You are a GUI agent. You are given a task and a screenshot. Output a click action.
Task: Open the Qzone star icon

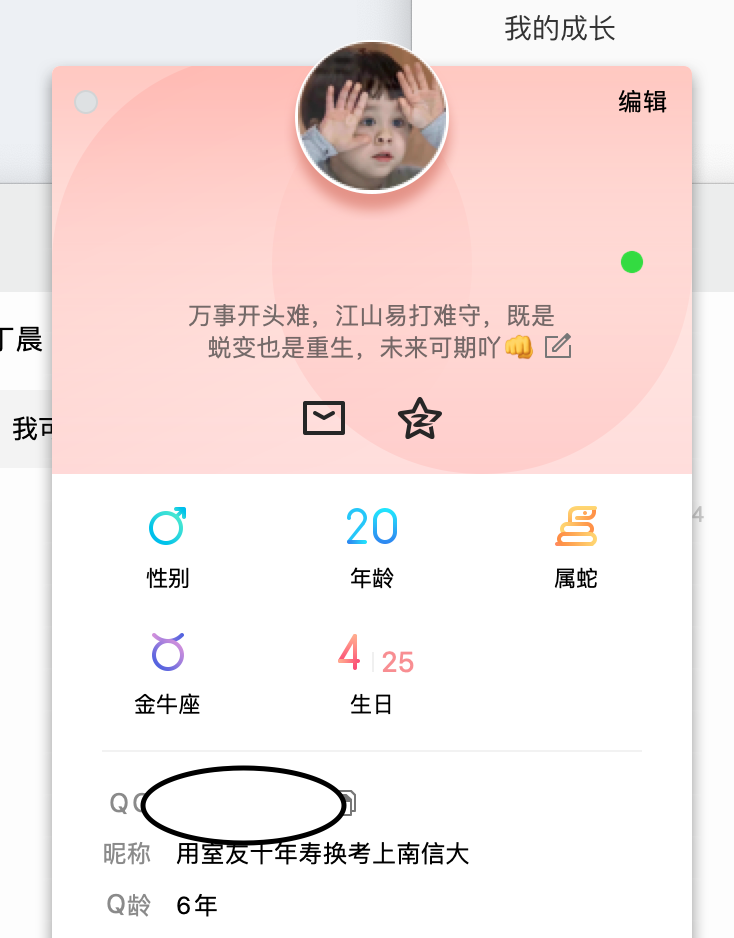419,418
